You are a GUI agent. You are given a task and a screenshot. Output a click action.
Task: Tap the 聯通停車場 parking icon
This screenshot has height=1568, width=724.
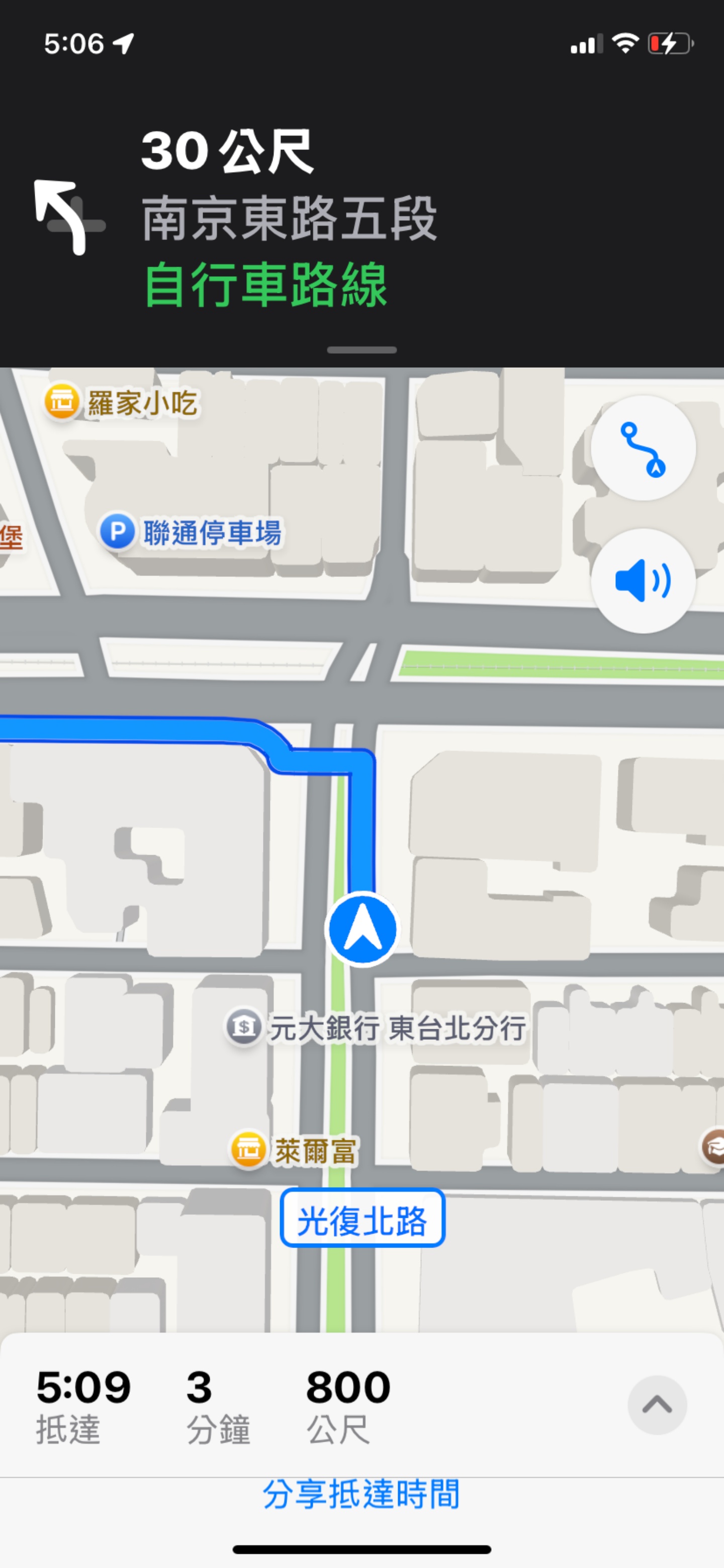pyautogui.click(x=118, y=531)
